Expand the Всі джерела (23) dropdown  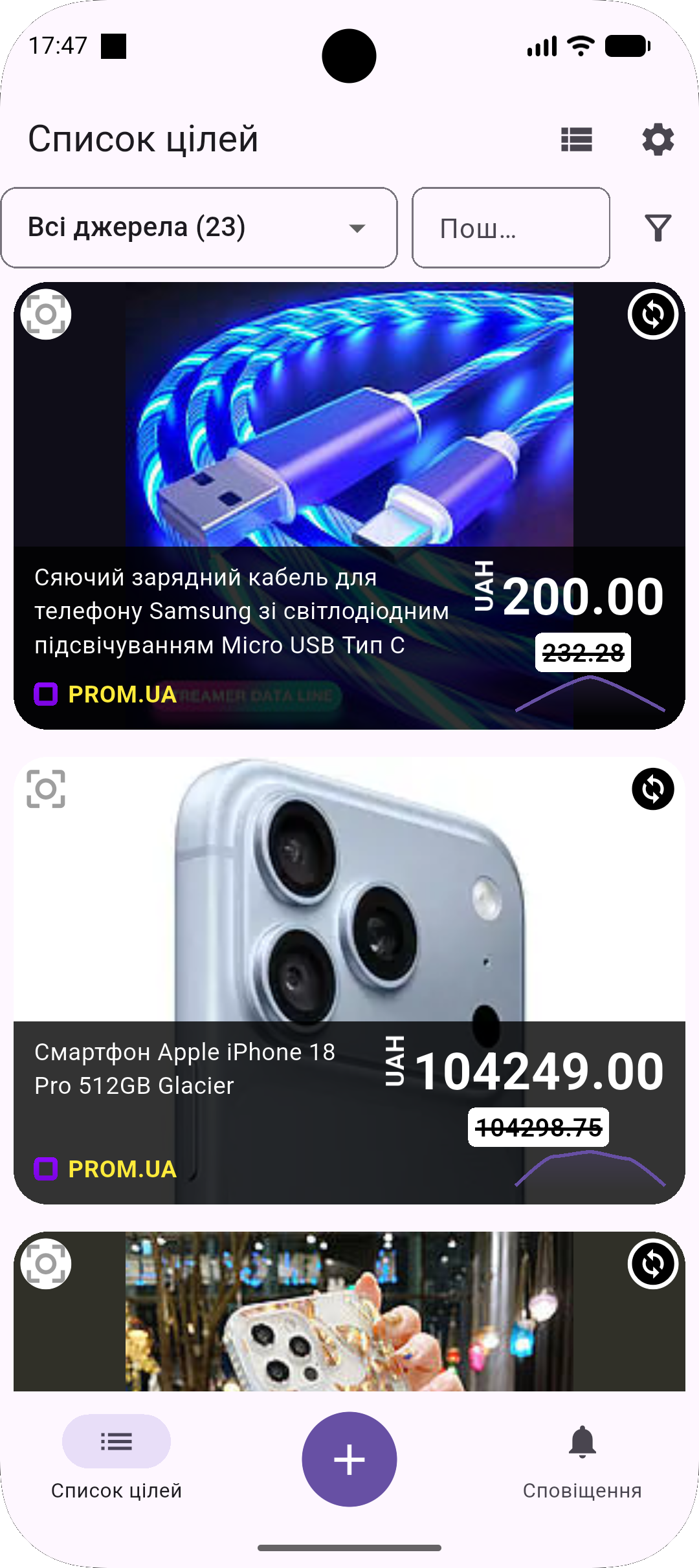click(199, 228)
